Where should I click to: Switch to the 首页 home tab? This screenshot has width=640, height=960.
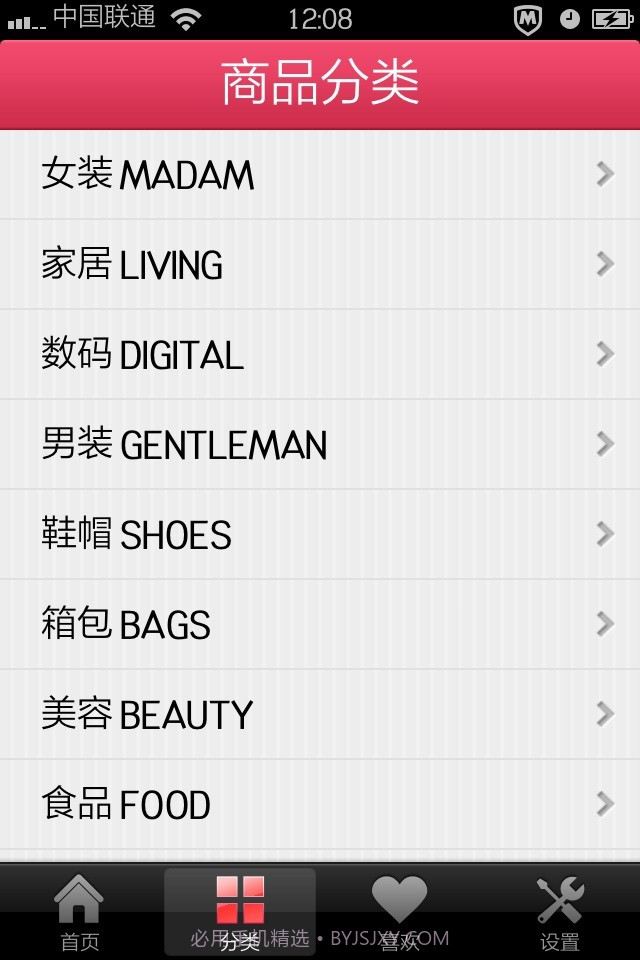[x=80, y=912]
